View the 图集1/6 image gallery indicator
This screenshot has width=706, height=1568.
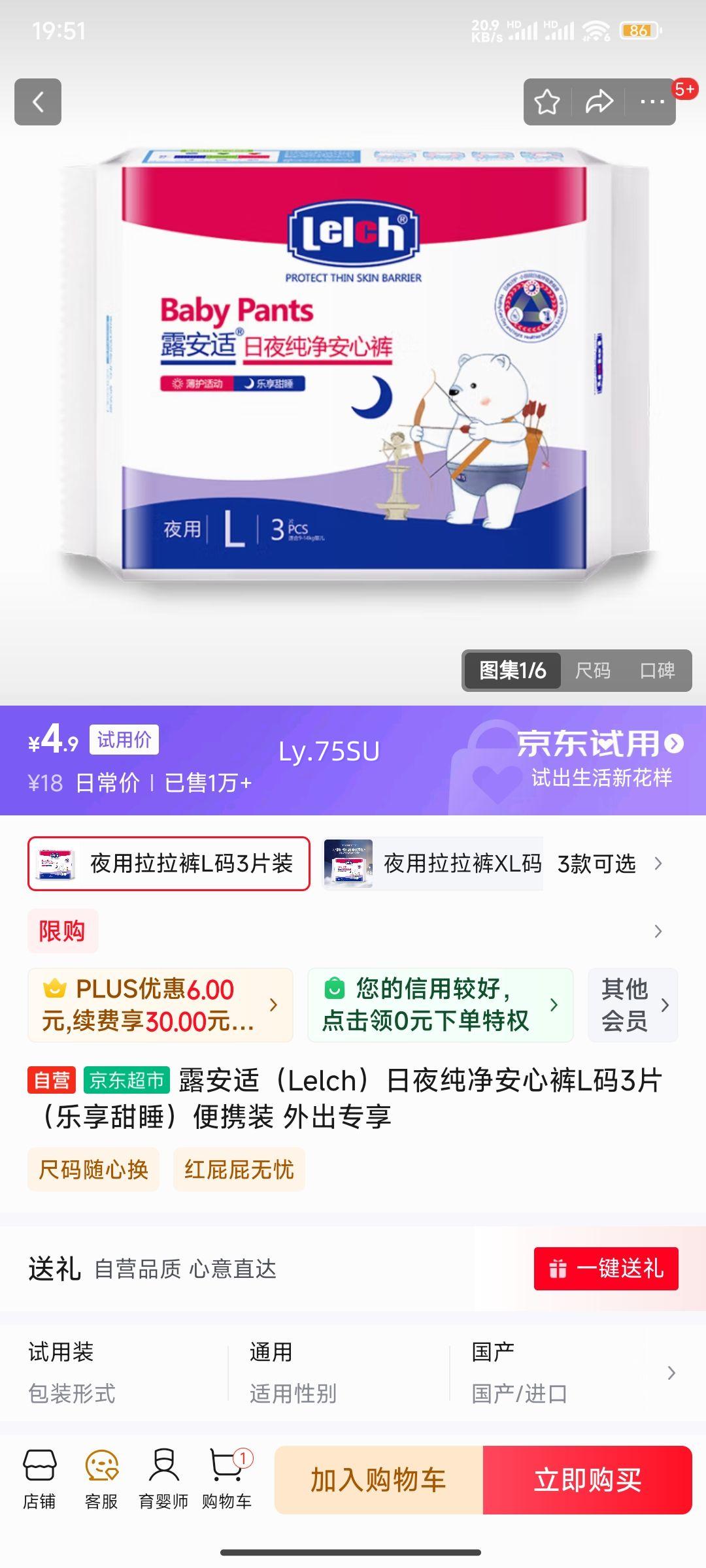pos(511,672)
